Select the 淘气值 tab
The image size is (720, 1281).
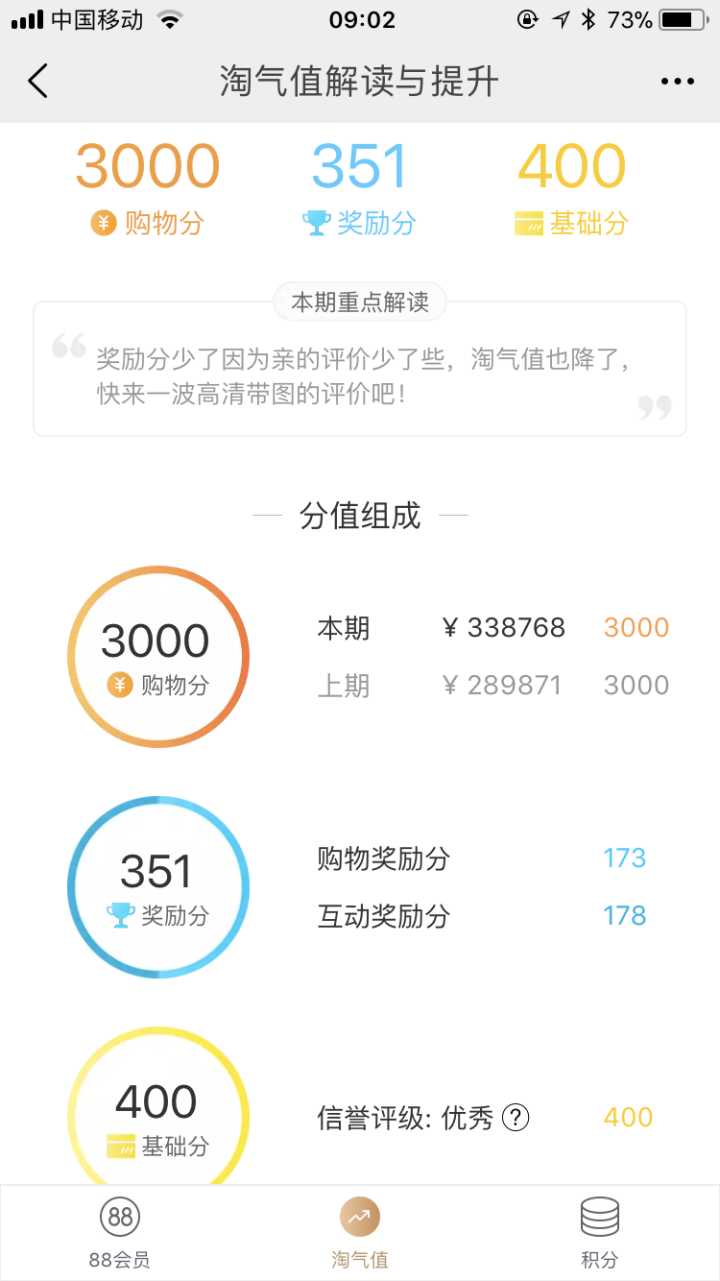(359, 1233)
